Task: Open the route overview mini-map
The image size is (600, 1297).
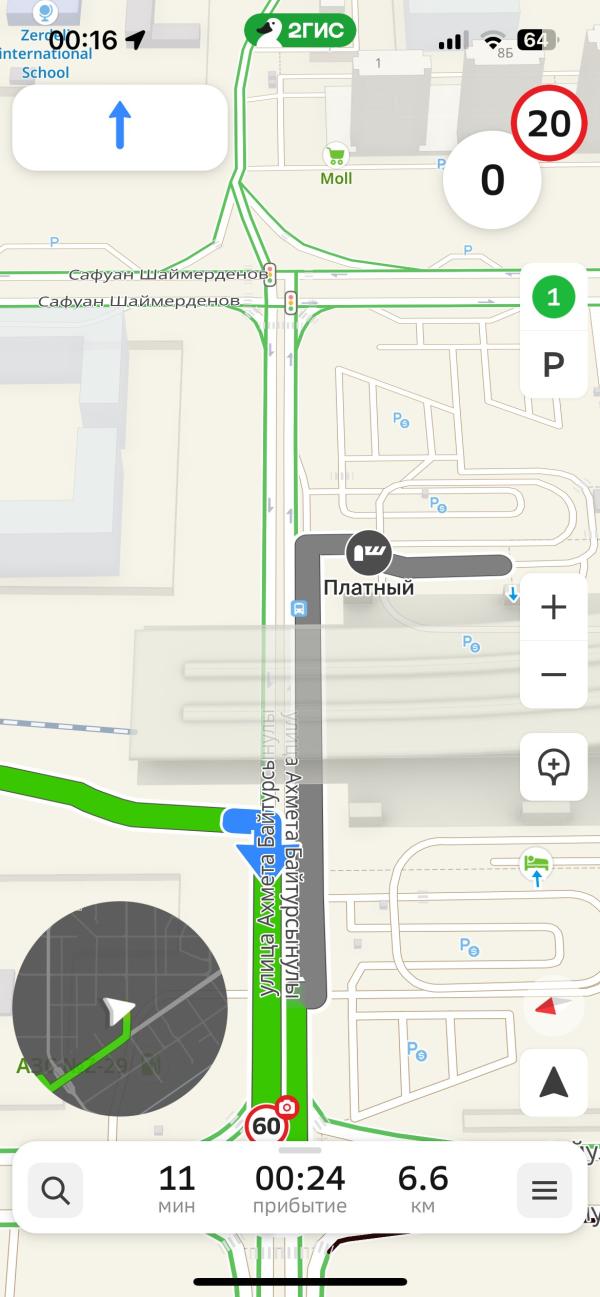Action: [x=120, y=1008]
